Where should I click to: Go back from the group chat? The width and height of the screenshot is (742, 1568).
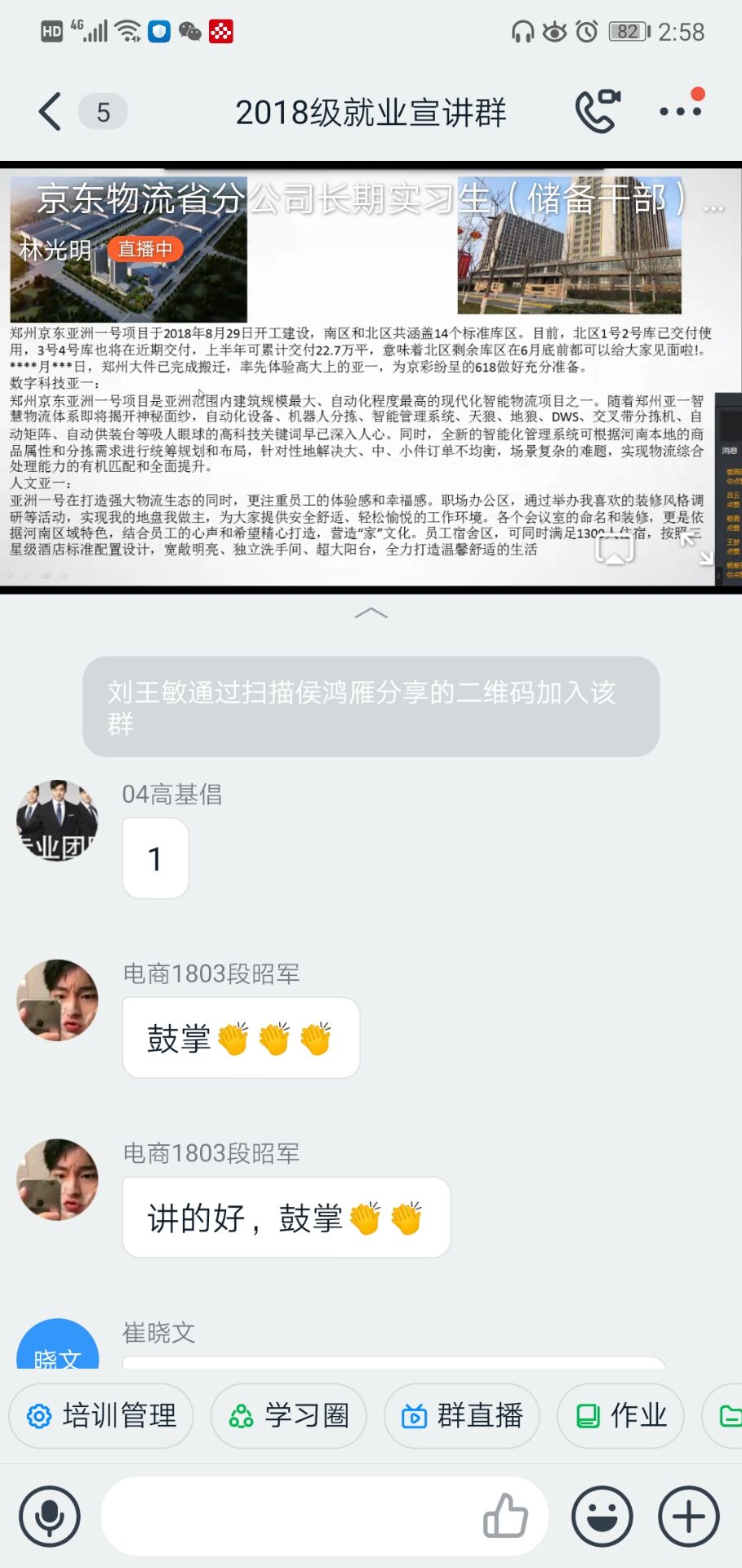coord(51,112)
